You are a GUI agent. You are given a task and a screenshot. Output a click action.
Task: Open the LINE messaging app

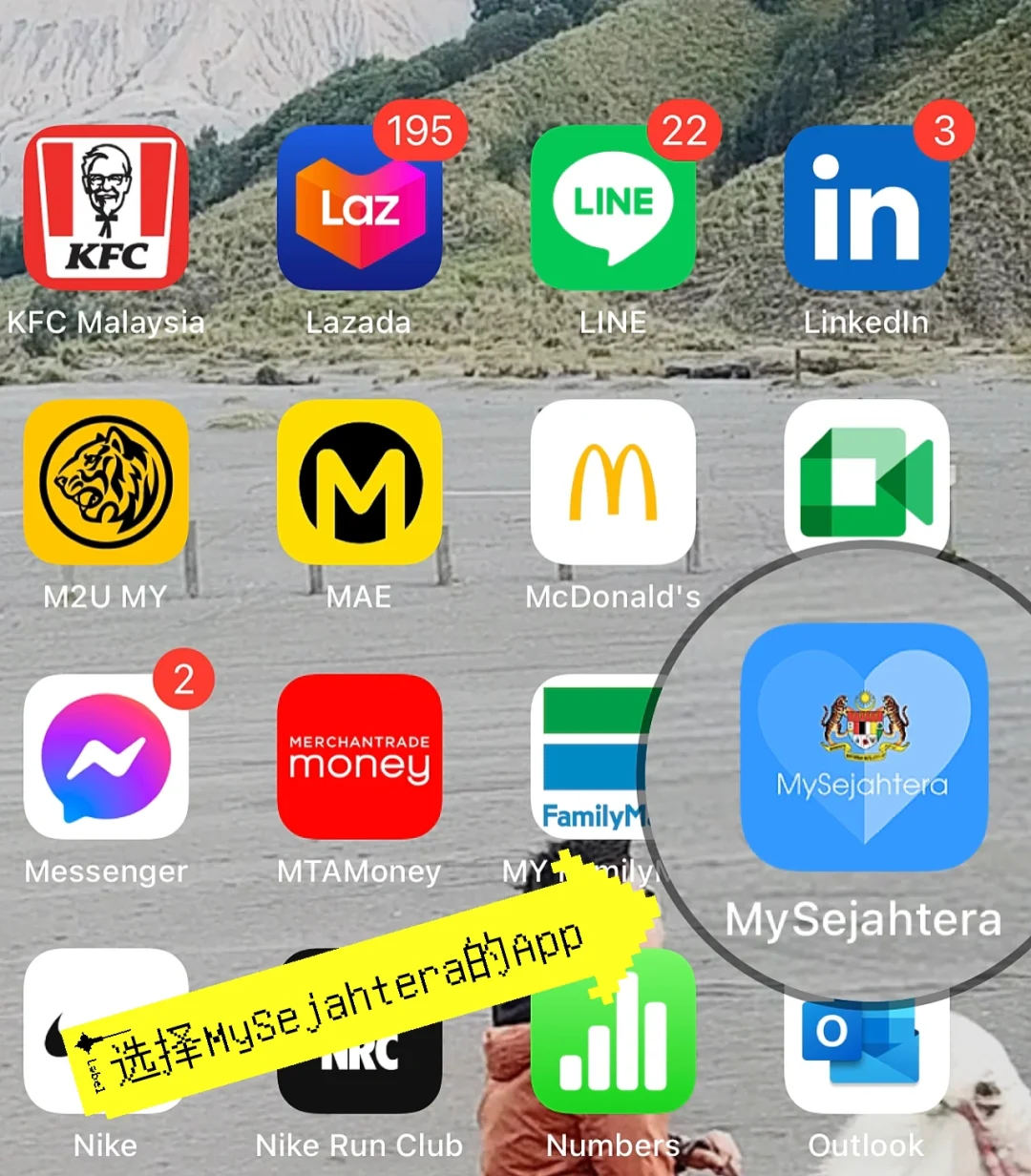pyautogui.click(x=613, y=208)
